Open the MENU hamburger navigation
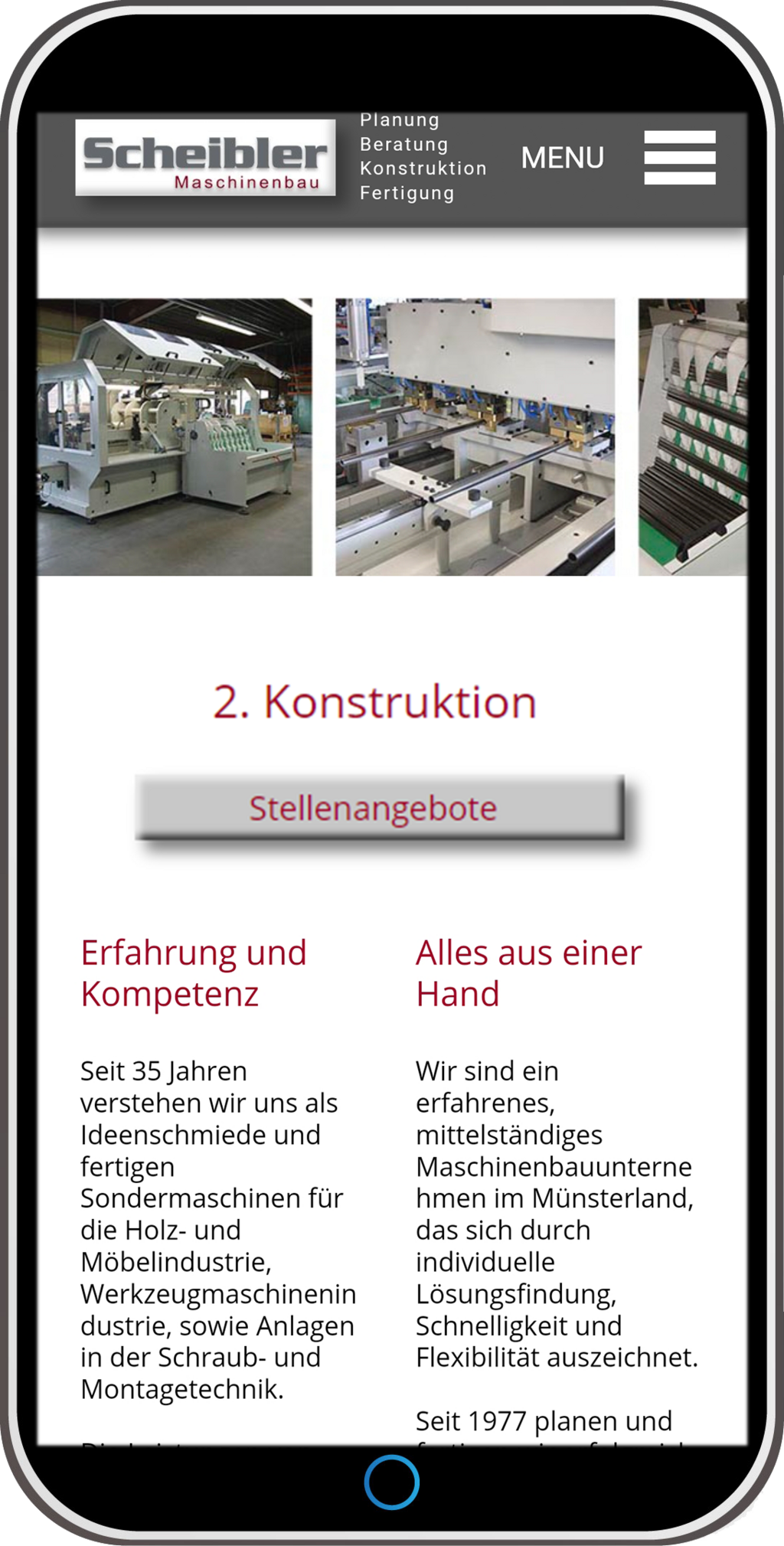Screen dimensions: 784x1546 click(679, 157)
